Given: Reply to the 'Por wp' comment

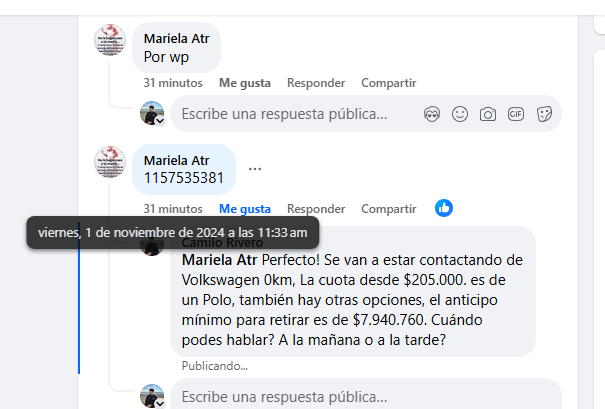Looking at the screenshot, I should tap(316, 83).
